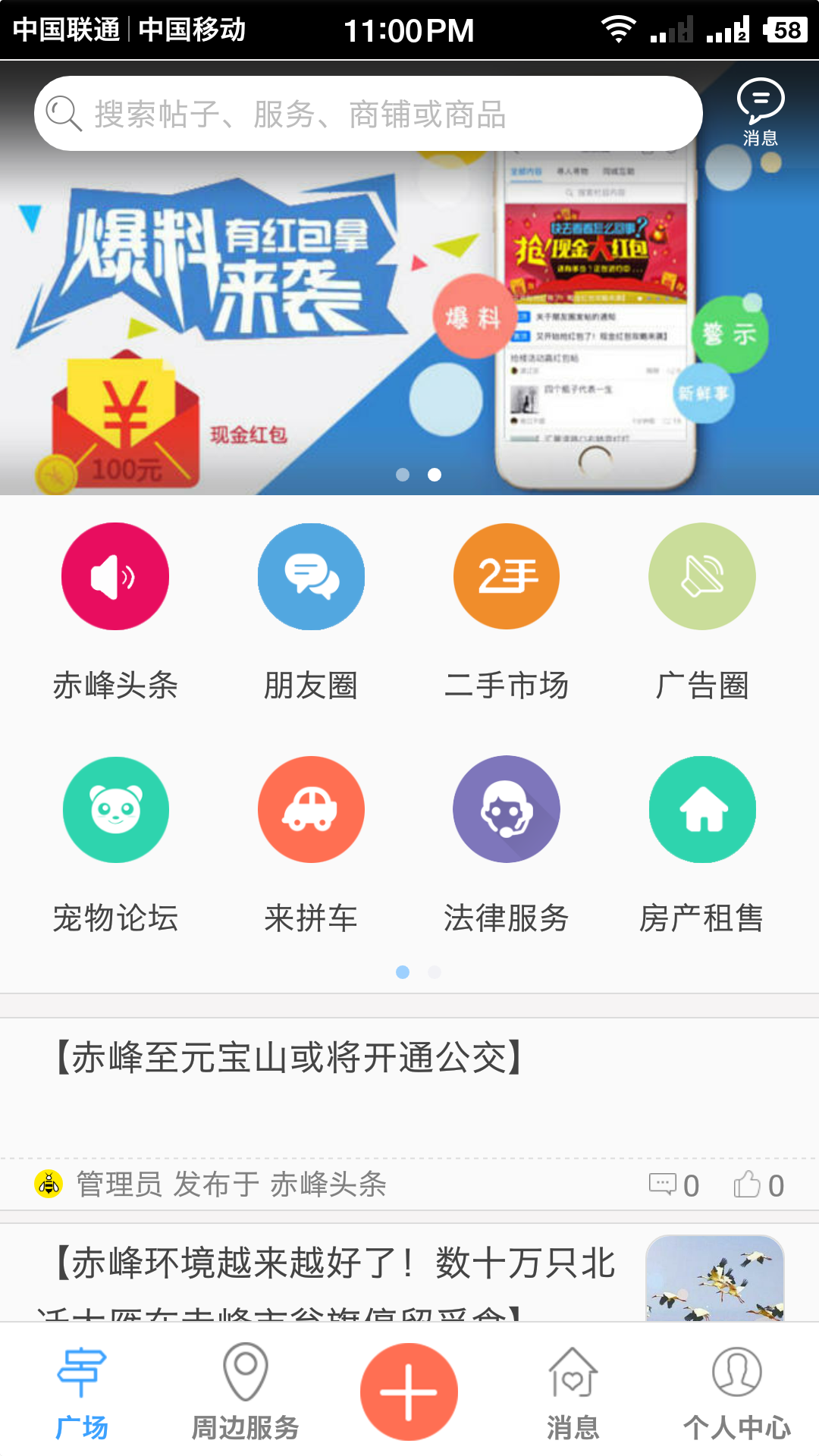Like the 赤峰至元宝山 bus post
The height and width of the screenshot is (1456, 819).
coord(758,1185)
